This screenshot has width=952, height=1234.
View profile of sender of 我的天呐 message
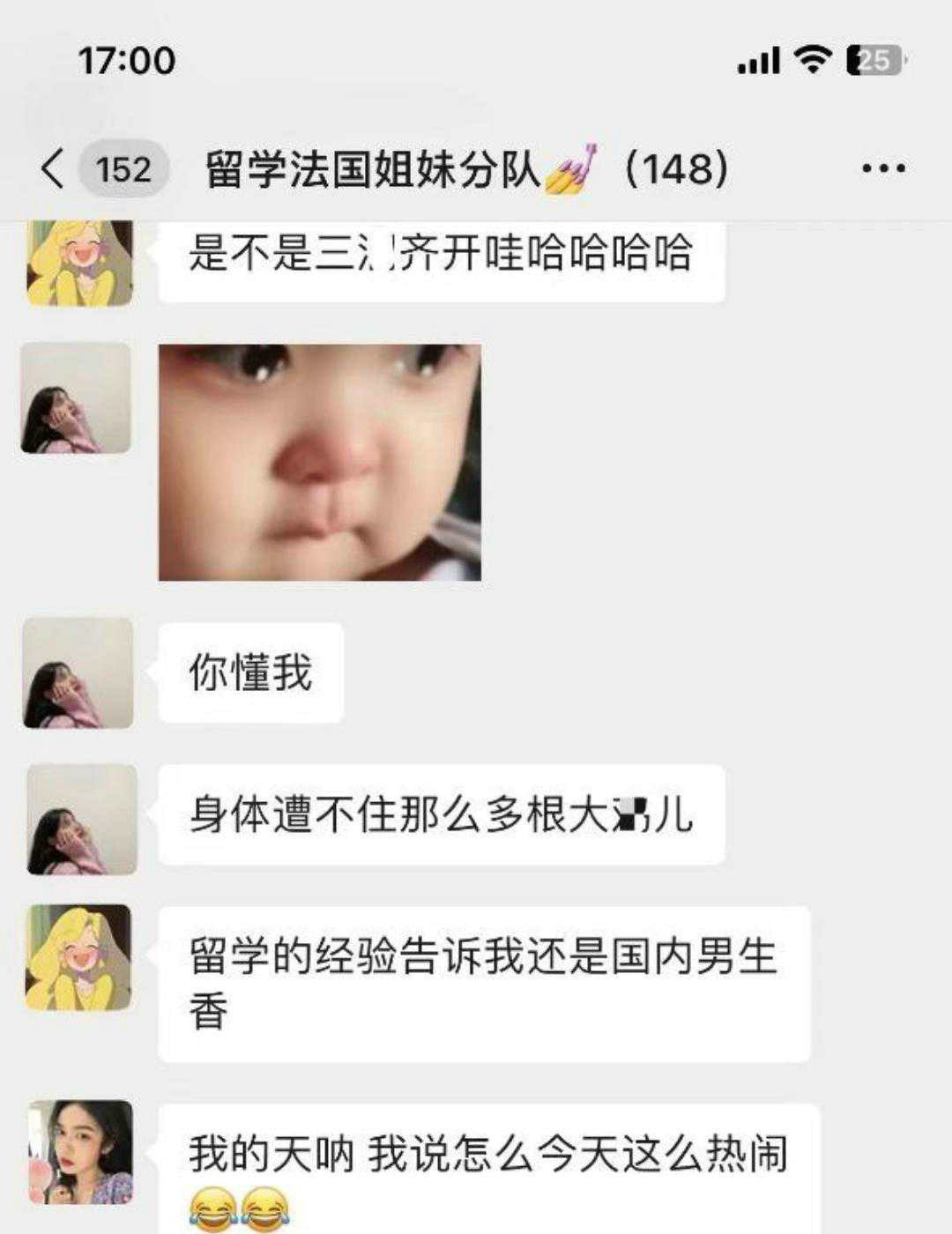click(x=81, y=1152)
